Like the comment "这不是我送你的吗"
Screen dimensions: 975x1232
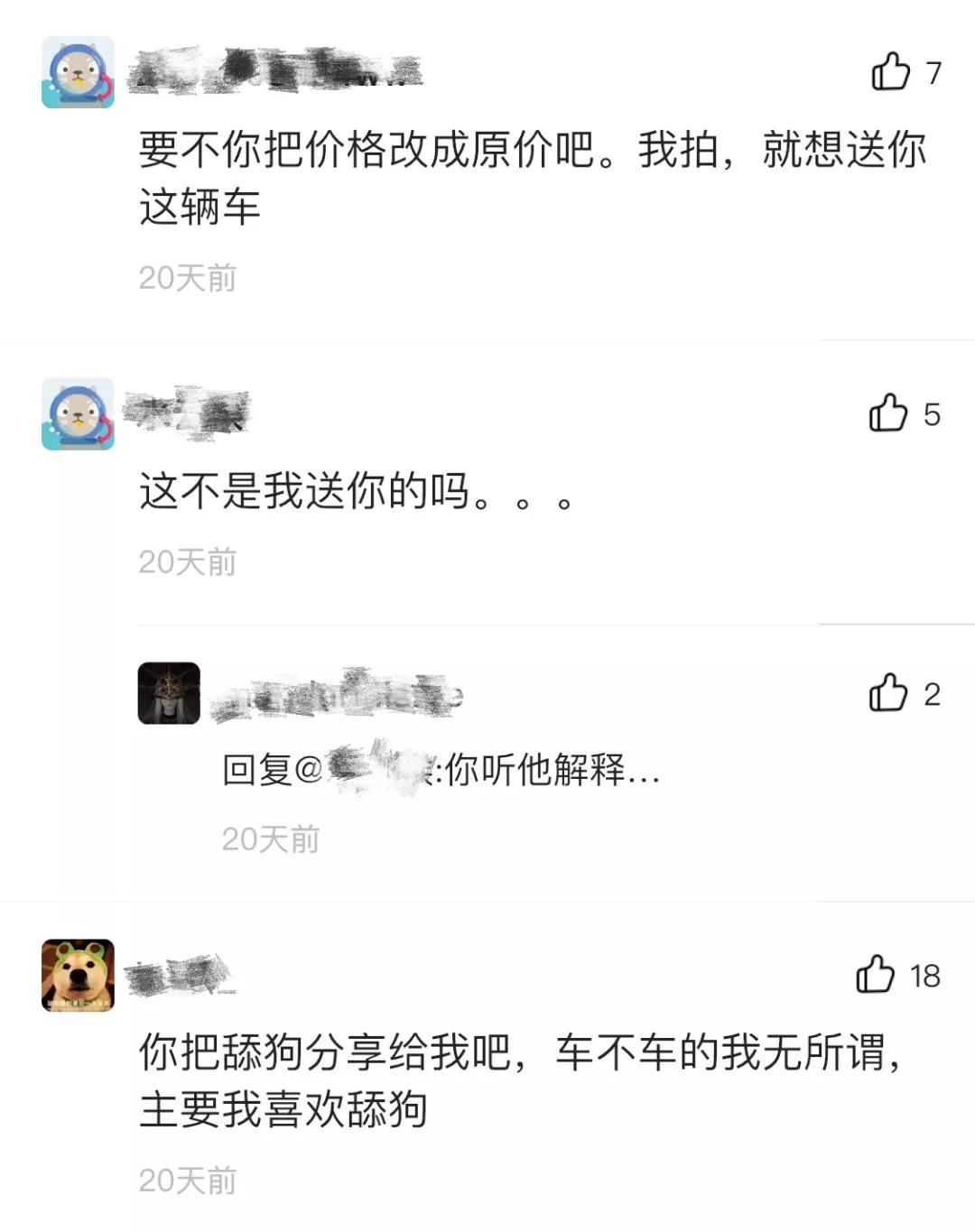point(889,412)
